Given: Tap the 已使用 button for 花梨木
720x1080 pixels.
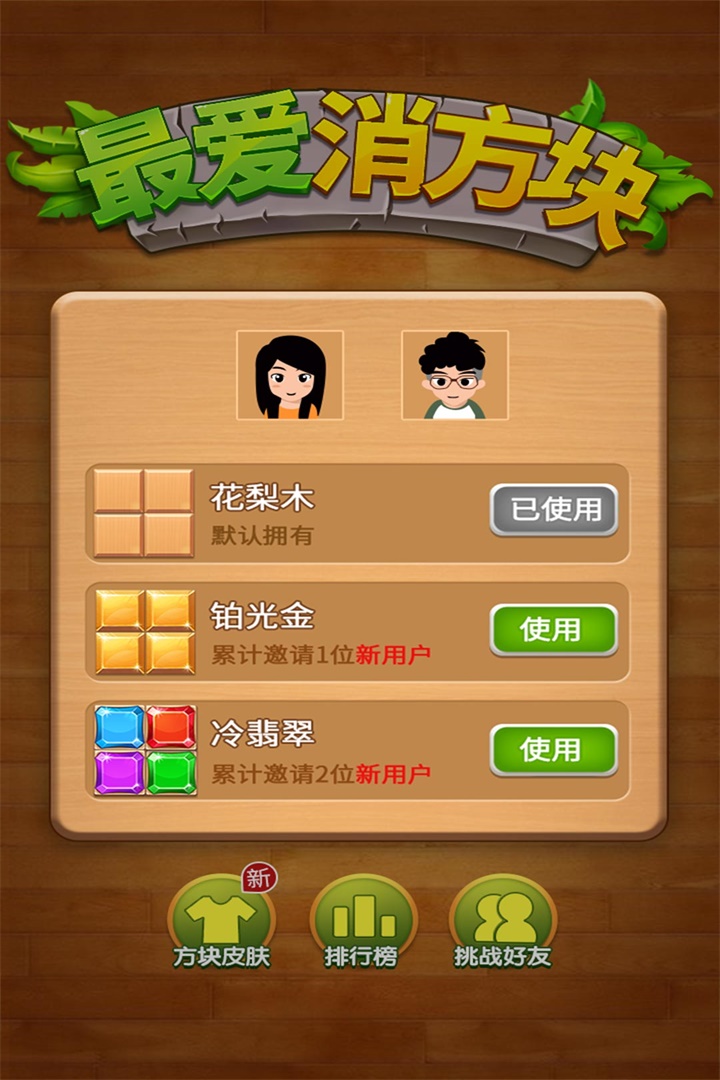Looking at the screenshot, I should click(553, 510).
